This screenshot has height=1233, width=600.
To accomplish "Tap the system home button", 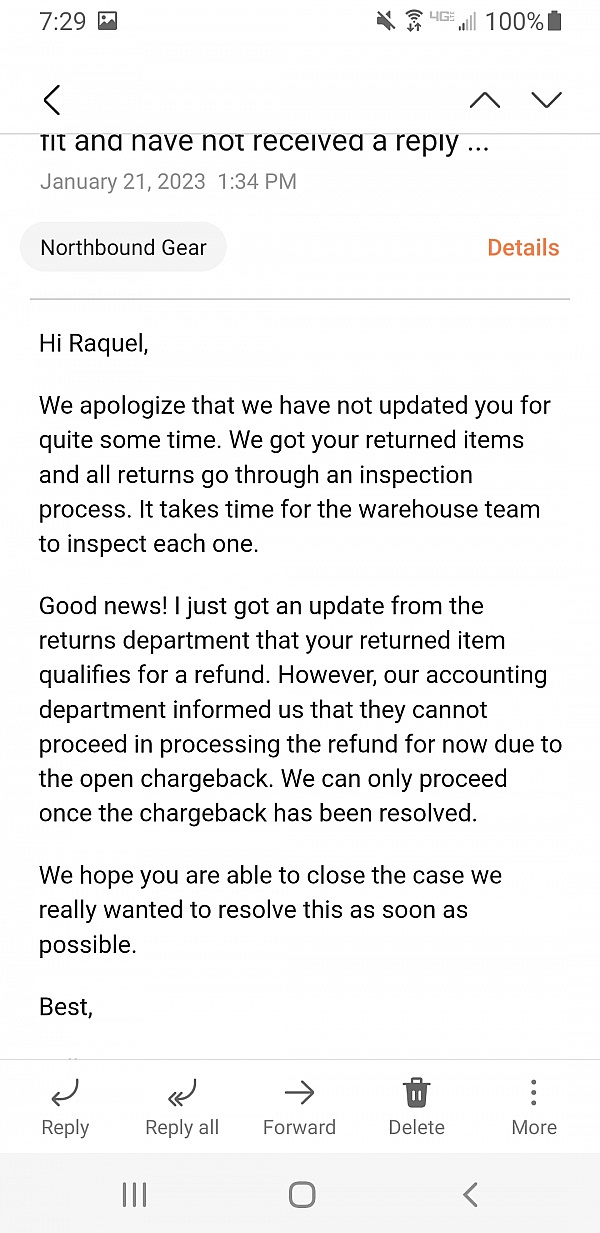I will [301, 1194].
